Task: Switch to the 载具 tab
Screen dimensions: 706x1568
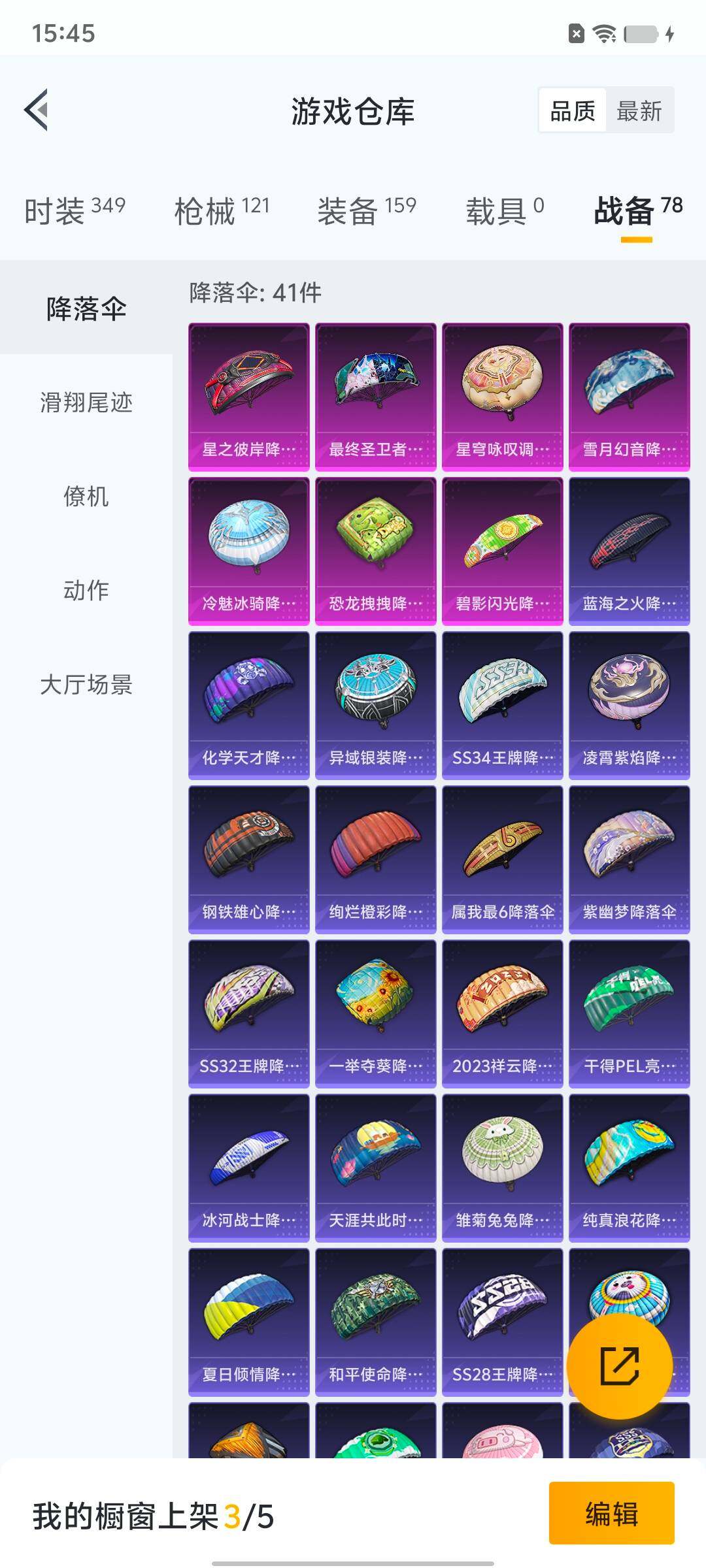Action: [504, 211]
